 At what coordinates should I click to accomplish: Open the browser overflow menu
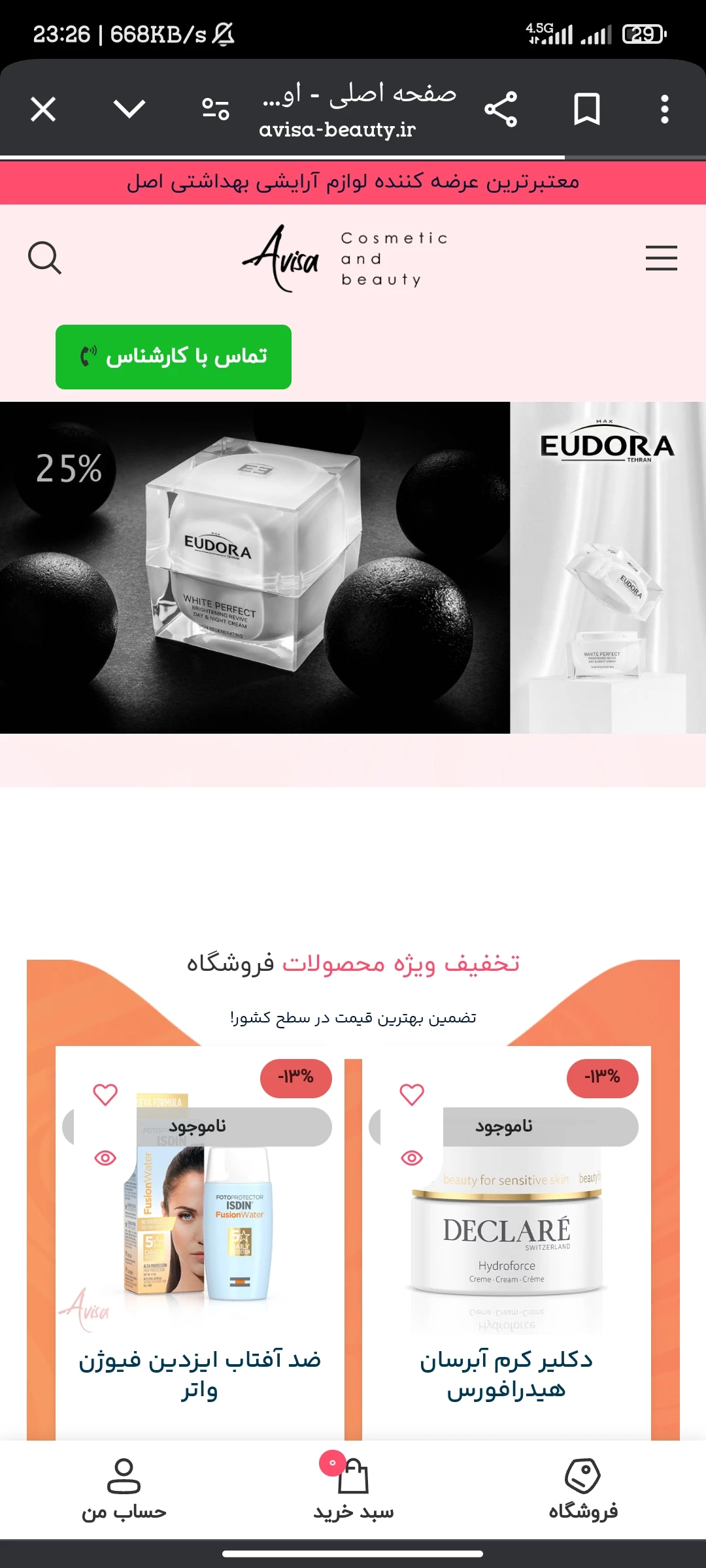coord(665,108)
